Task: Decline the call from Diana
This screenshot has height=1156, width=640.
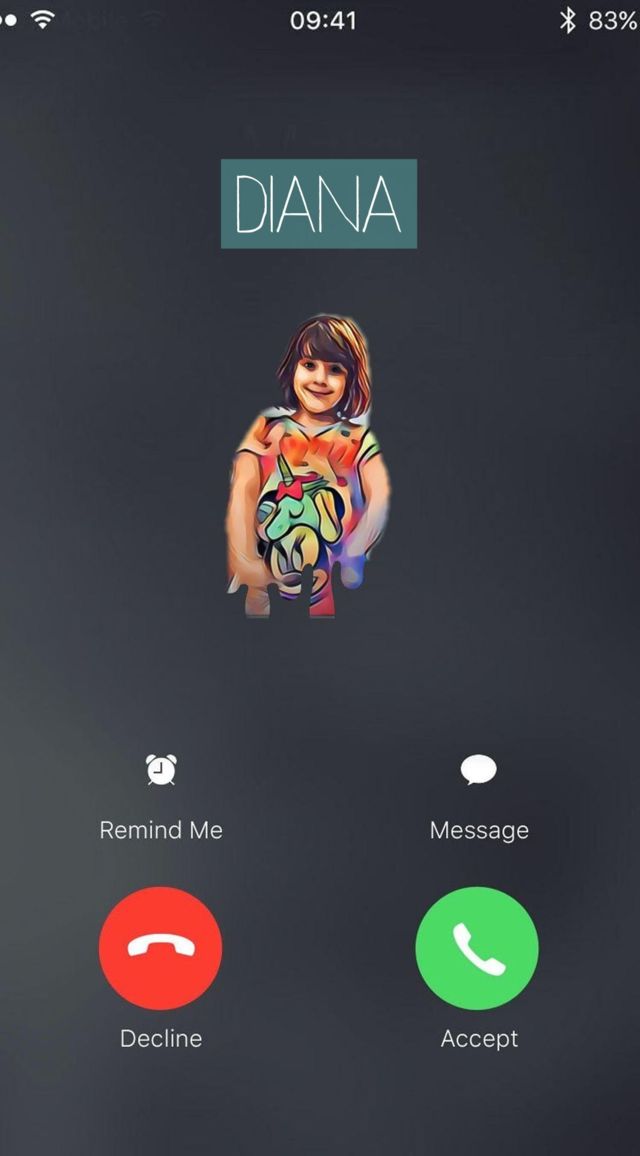Action: click(161, 948)
